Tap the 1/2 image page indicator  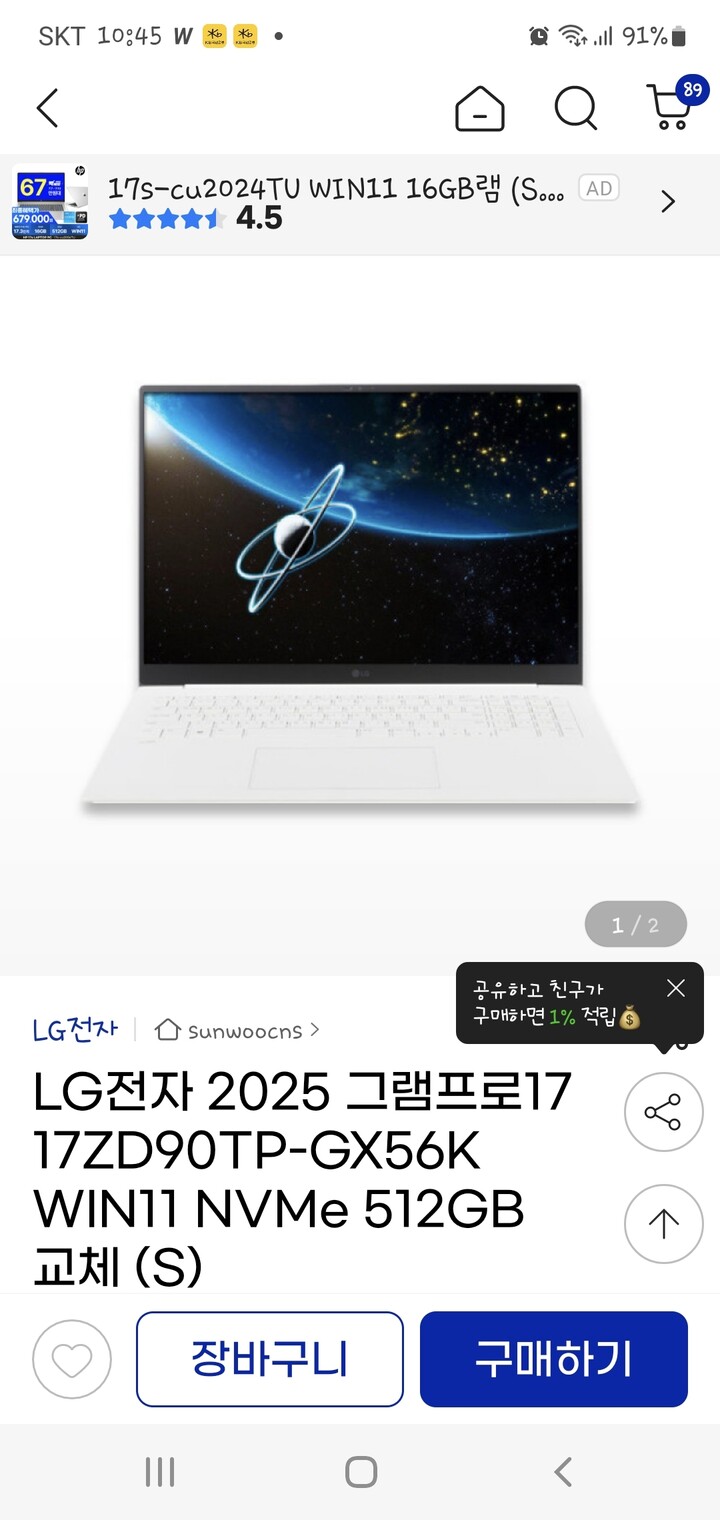pos(635,923)
